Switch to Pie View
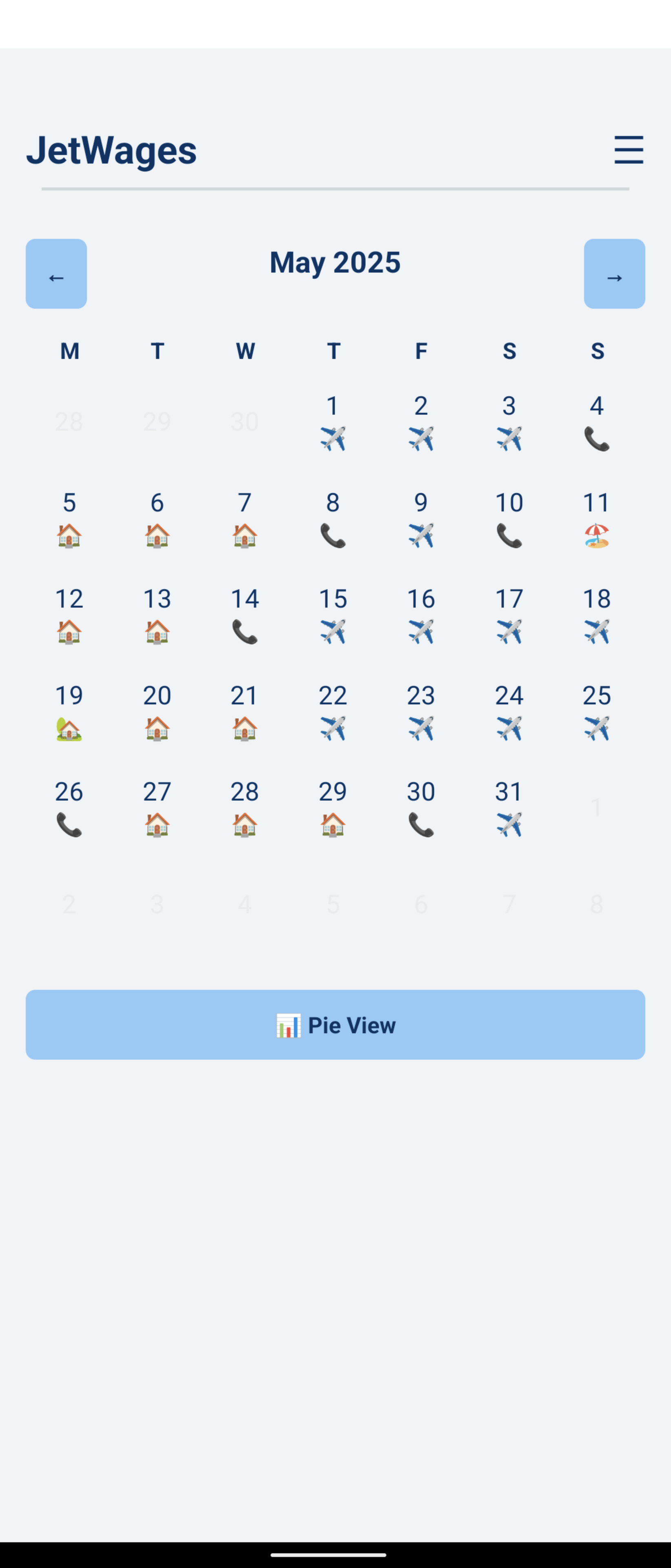The width and height of the screenshot is (671, 1568). 335,1025
